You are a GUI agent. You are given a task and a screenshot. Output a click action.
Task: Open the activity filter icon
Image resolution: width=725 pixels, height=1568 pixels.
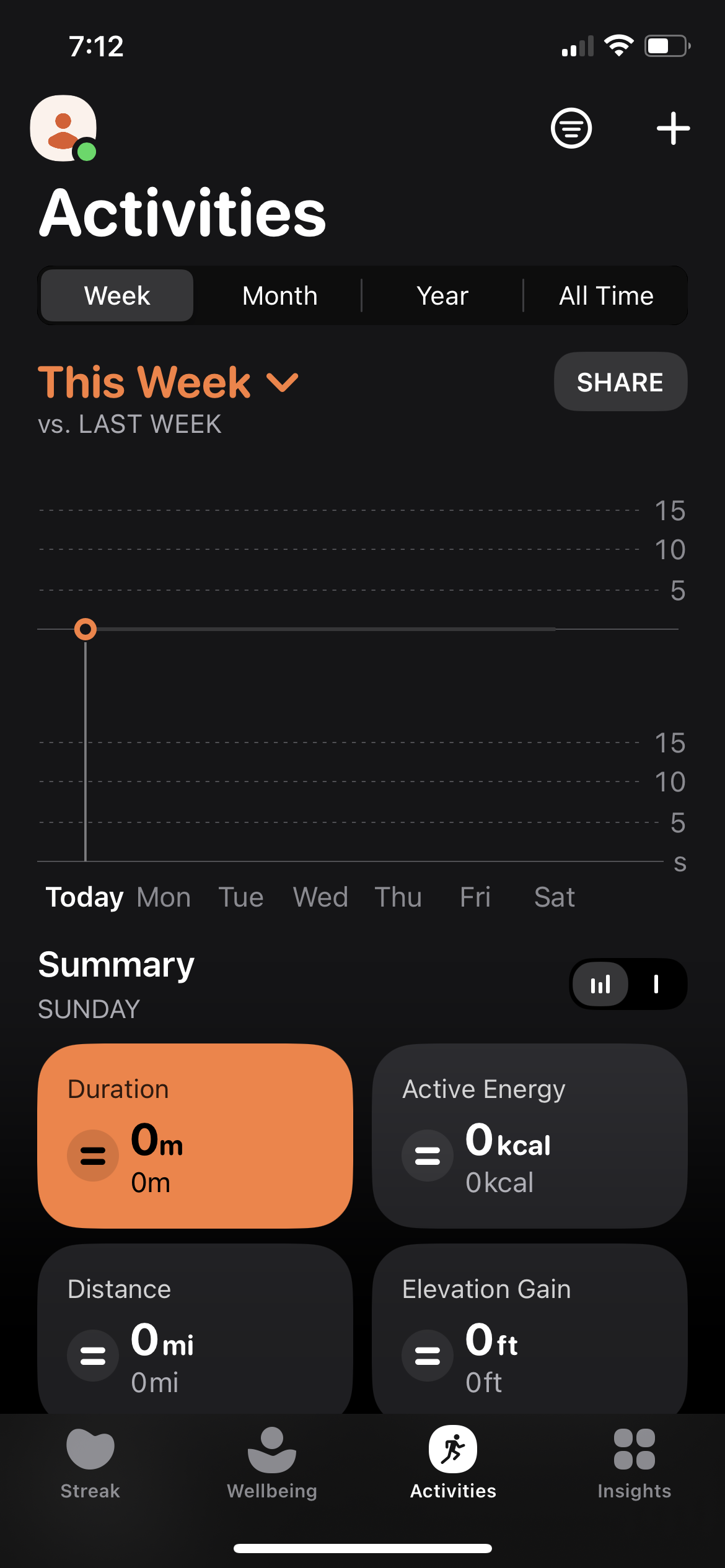[x=571, y=128]
